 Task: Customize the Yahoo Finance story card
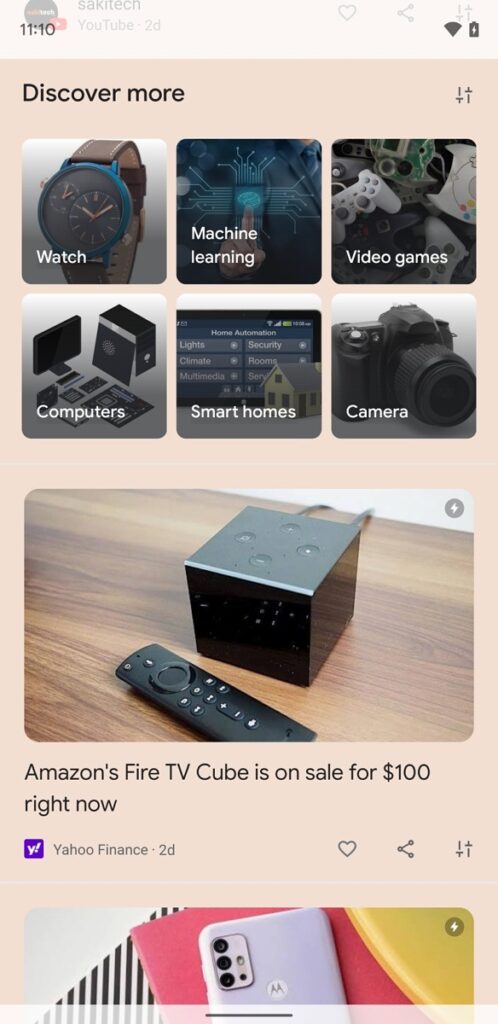point(463,849)
